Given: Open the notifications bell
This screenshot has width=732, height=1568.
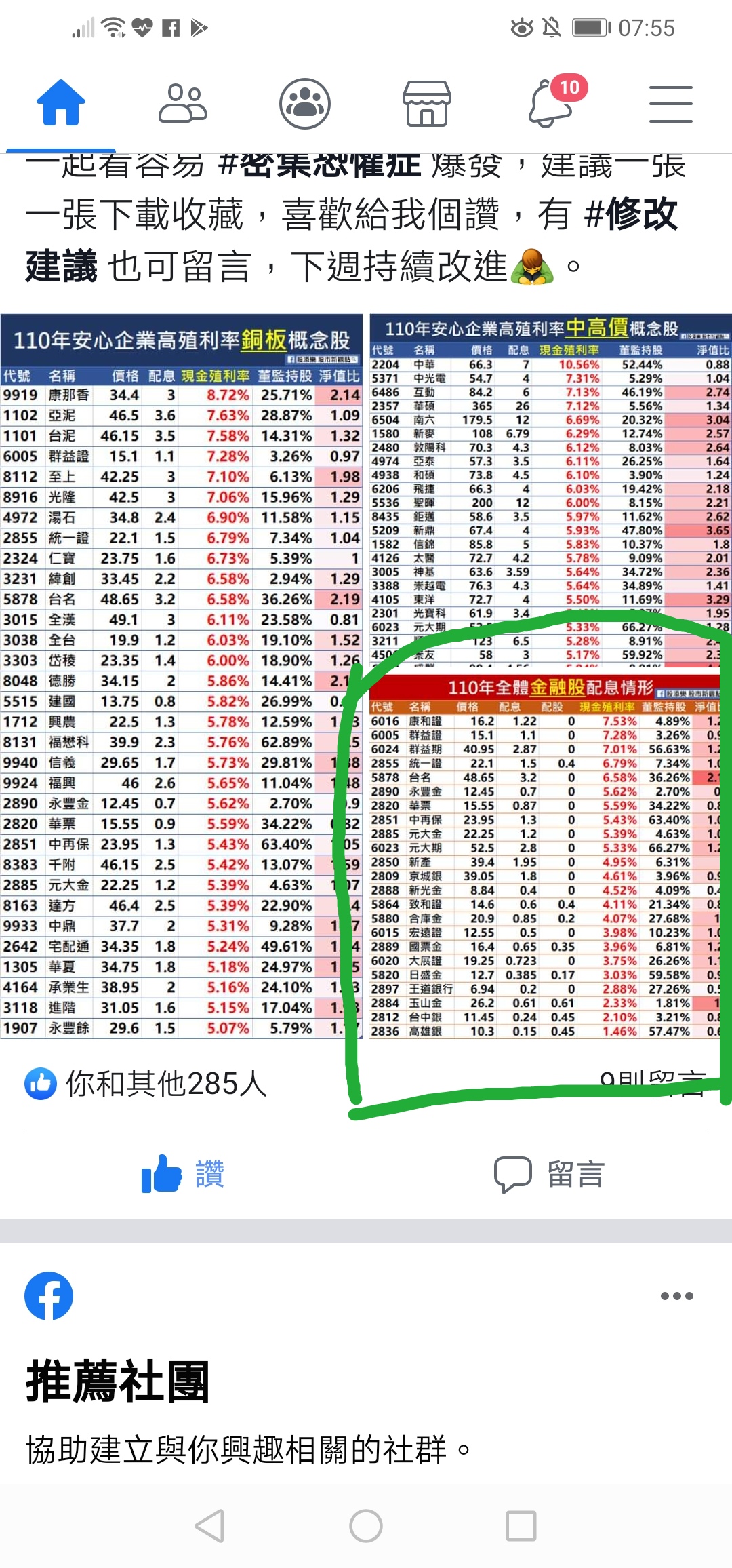Looking at the screenshot, I should pos(550,104).
